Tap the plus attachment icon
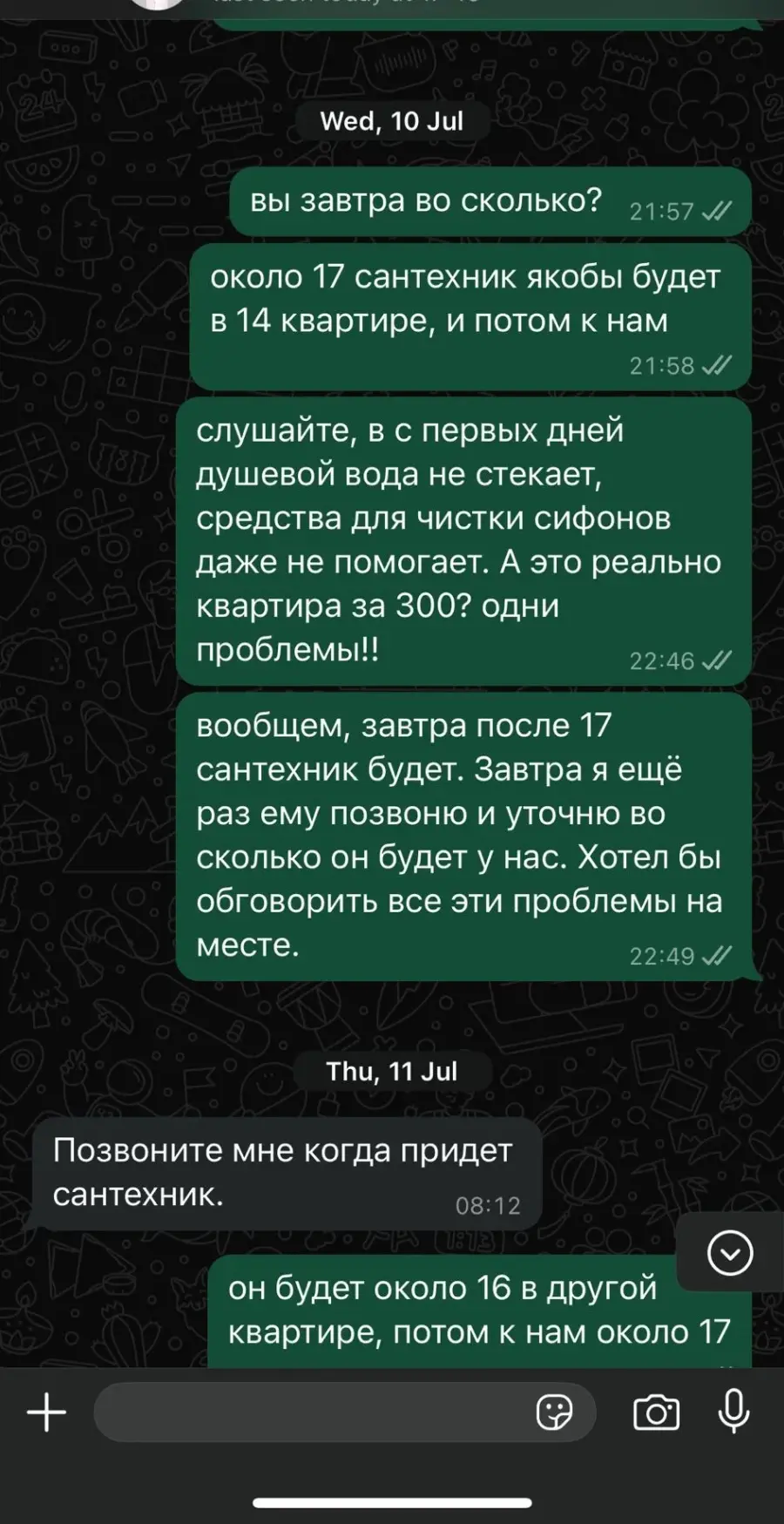 point(47,1412)
